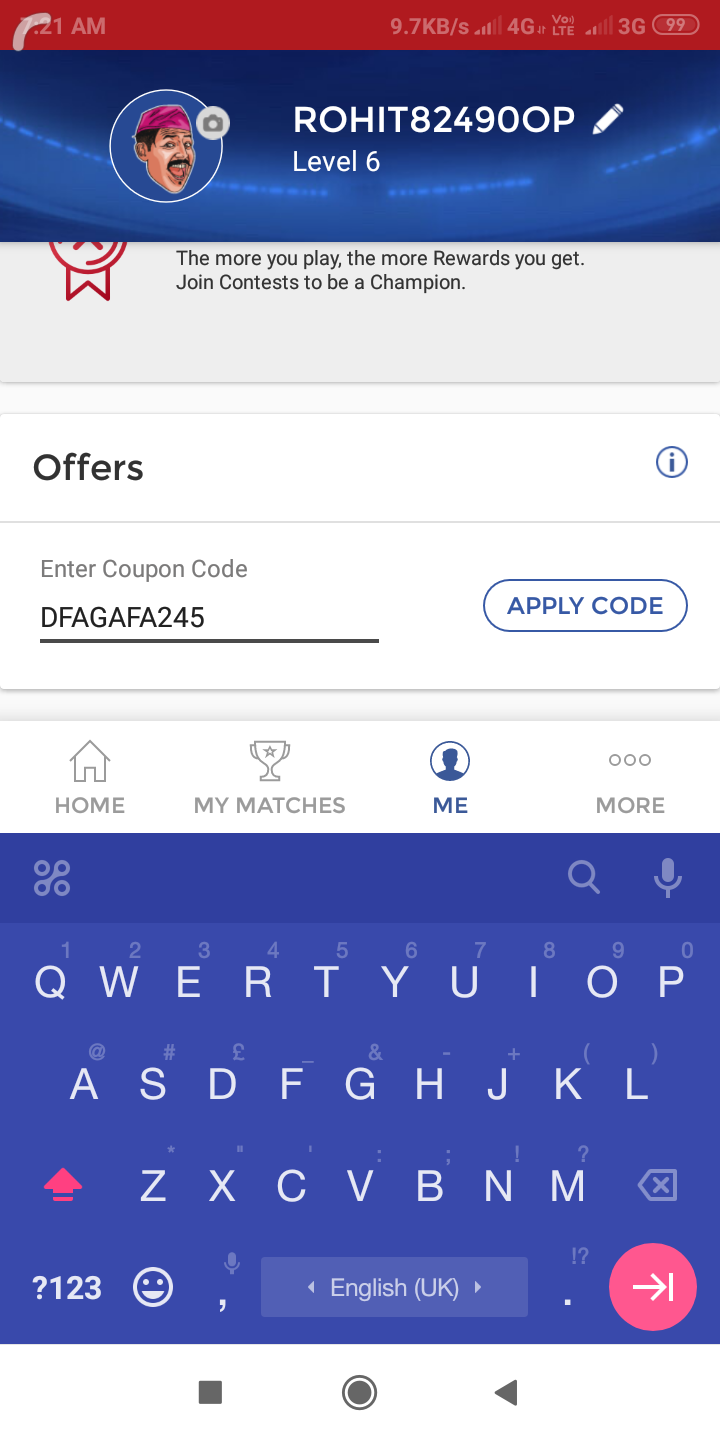Tap the system back button
This screenshot has width=720, height=1440.
point(507,1392)
